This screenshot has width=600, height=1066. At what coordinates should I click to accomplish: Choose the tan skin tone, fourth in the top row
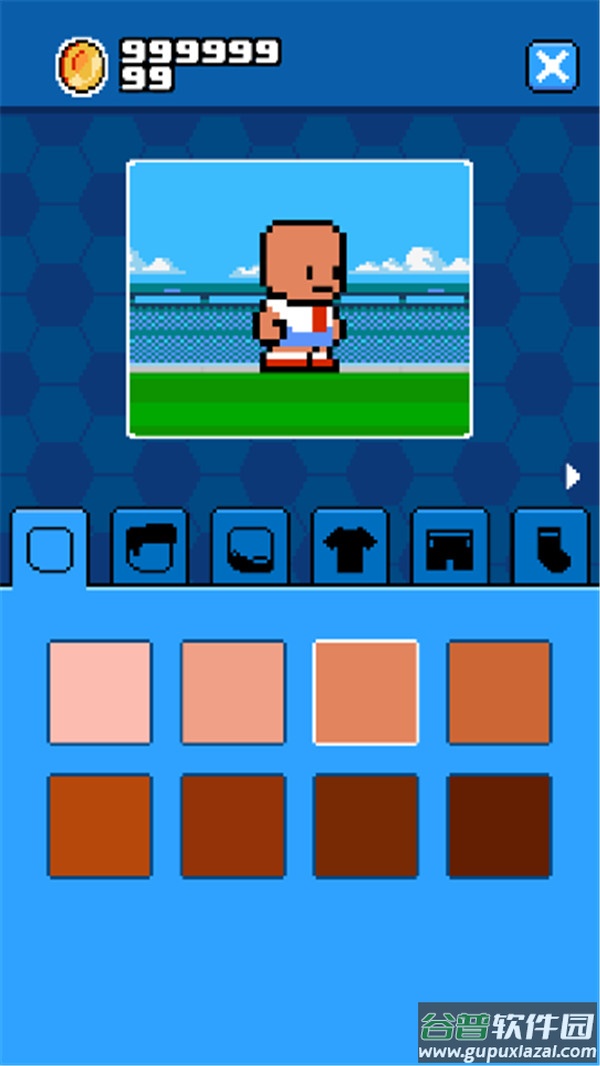(x=499, y=692)
